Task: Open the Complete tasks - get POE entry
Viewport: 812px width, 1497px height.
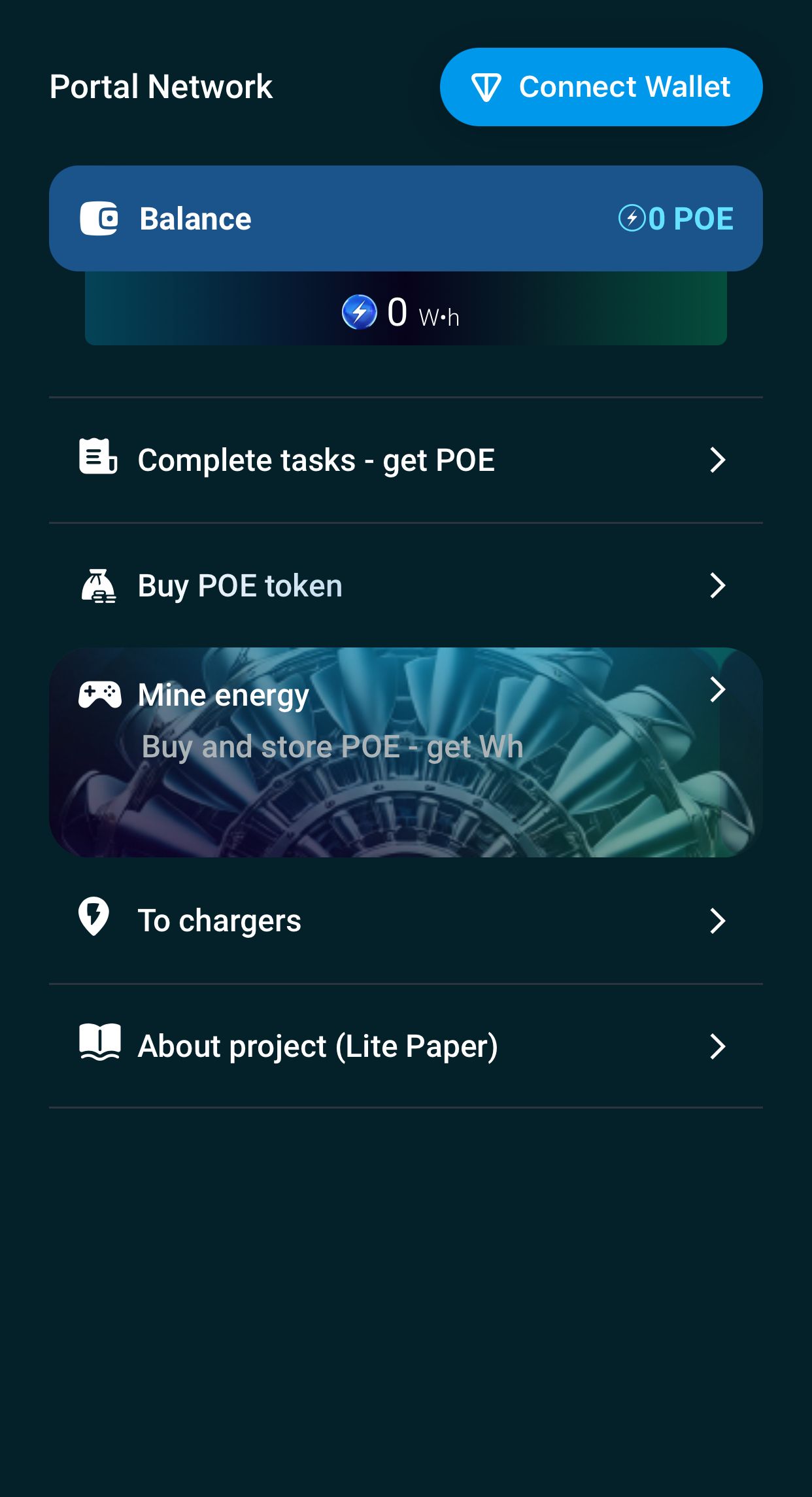Action: tap(316, 460)
